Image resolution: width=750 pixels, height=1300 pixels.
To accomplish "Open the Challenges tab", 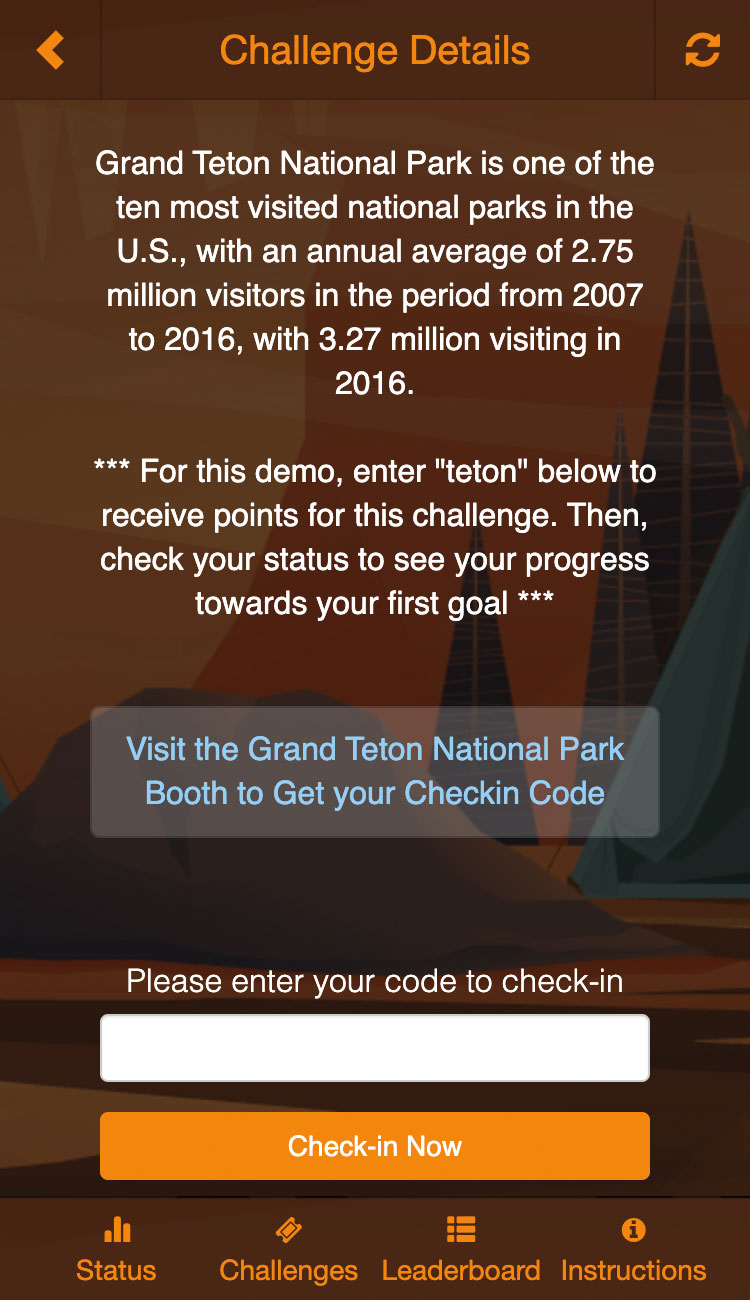I will coord(289,1250).
